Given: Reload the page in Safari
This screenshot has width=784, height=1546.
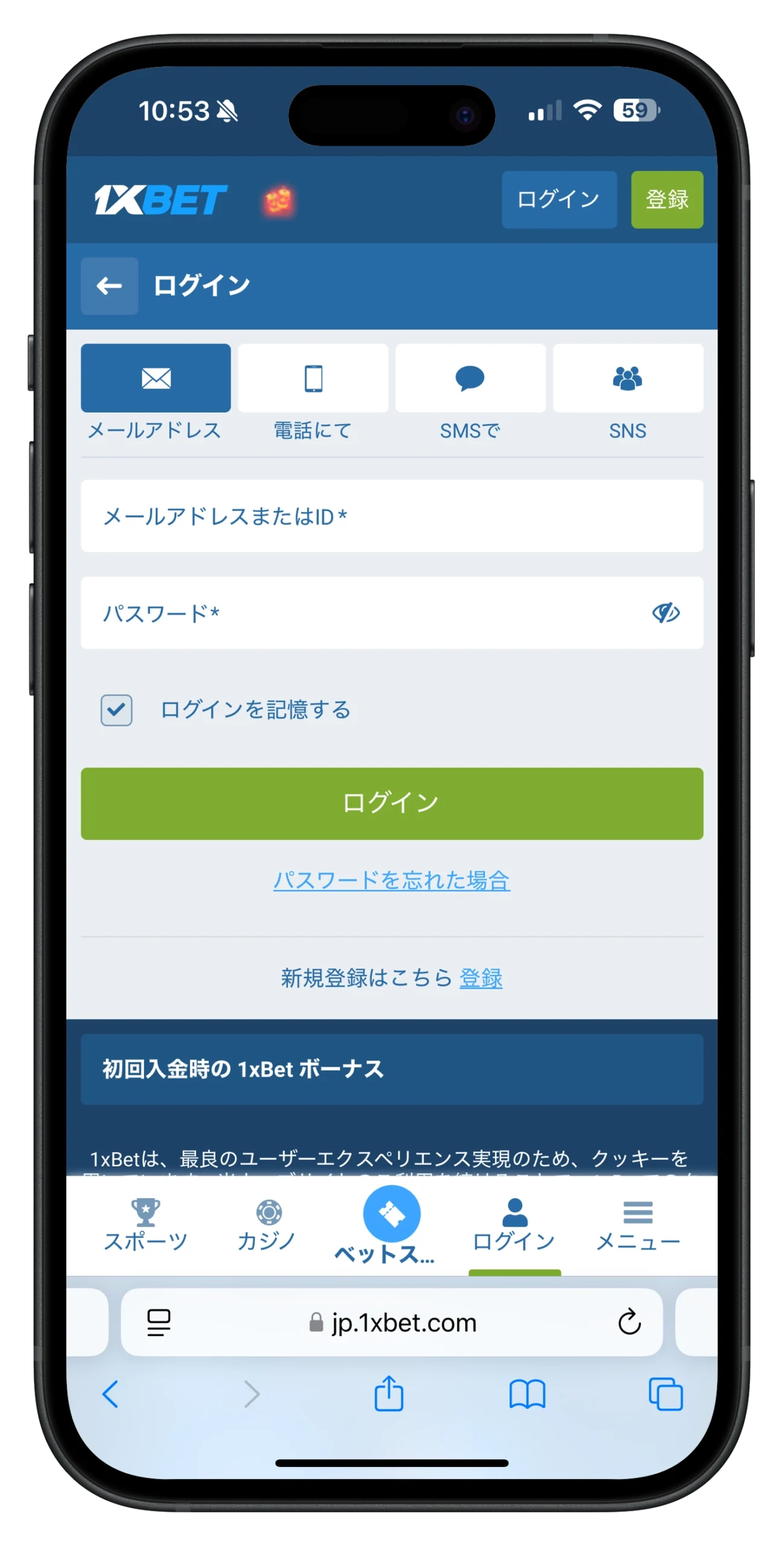Looking at the screenshot, I should pos(629,1322).
